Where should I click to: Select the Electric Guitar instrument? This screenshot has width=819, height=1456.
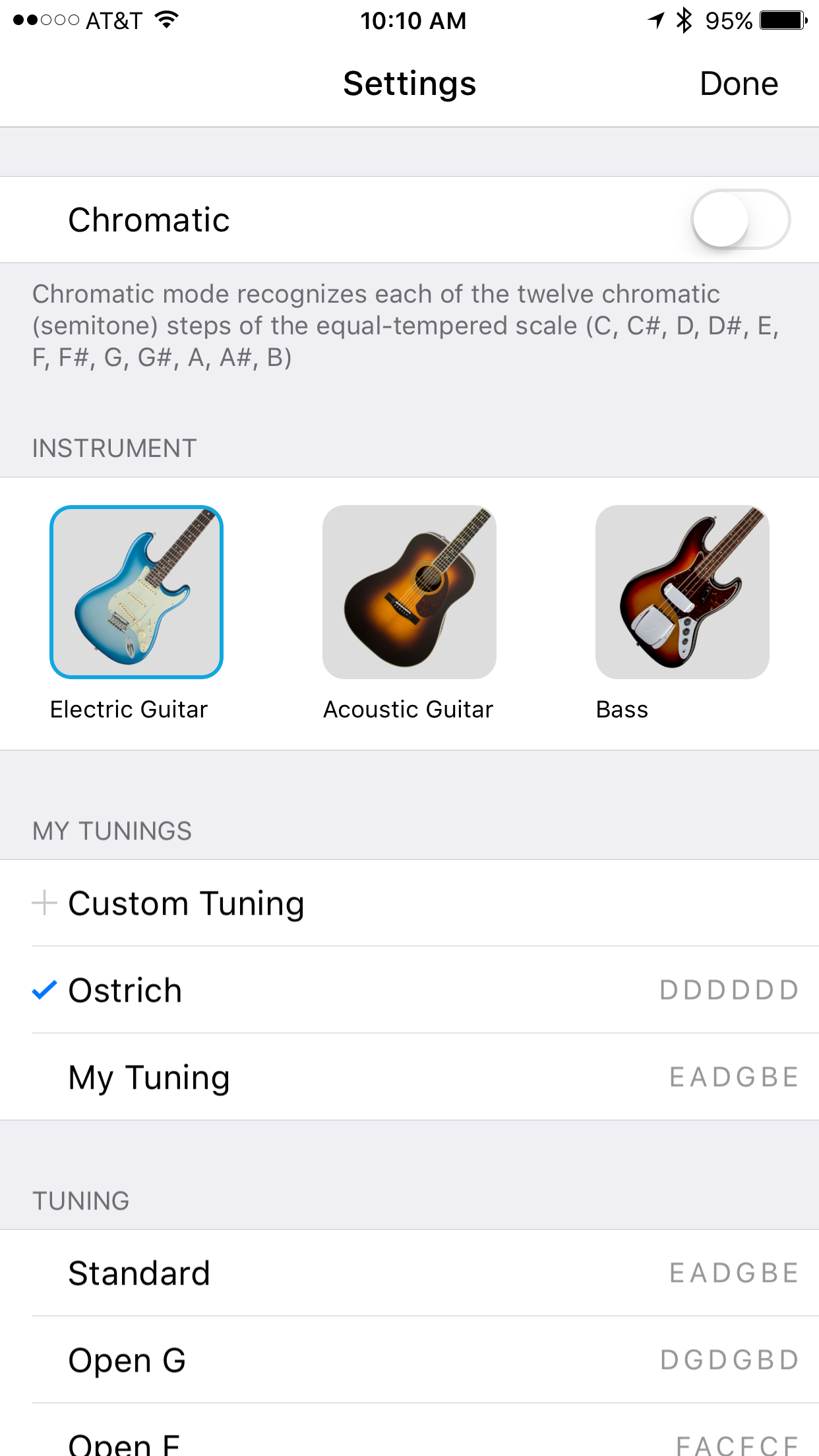(136, 592)
